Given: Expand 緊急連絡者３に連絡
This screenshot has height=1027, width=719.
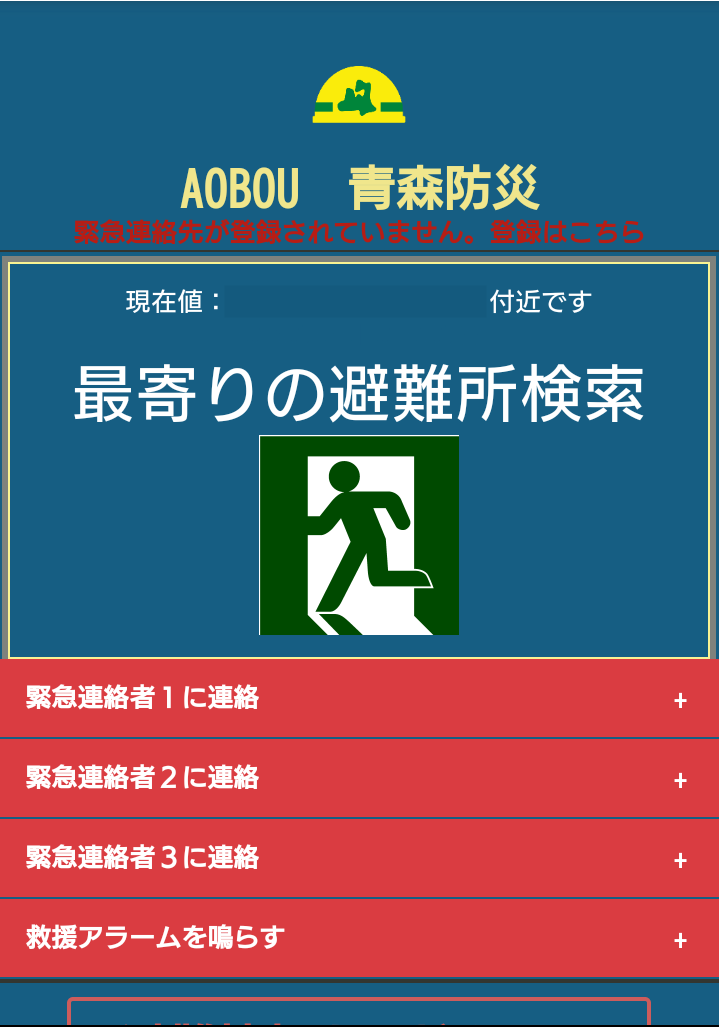Looking at the screenshot, I should pyautogui.click(x=359, y=859).
